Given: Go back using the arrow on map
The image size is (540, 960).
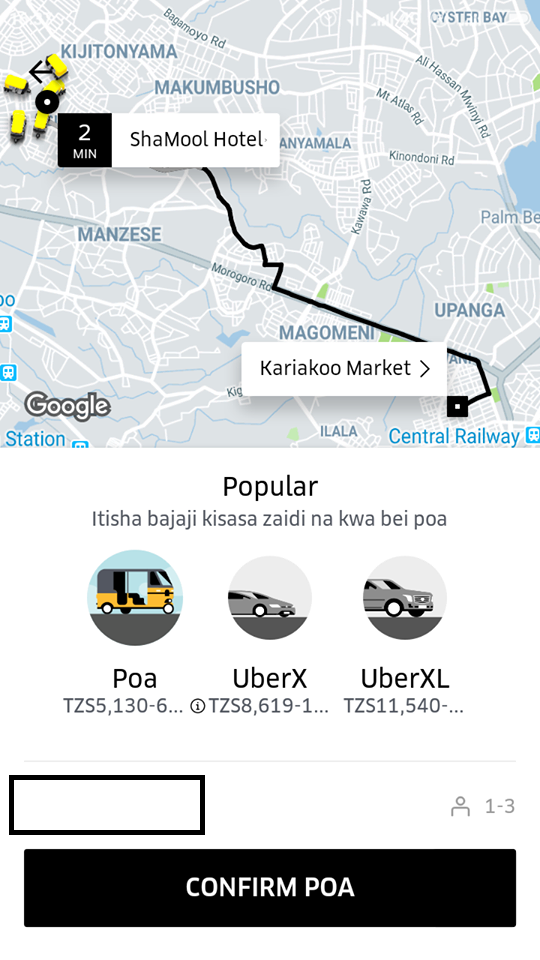Looking at the screenshot, I should point(42,72).
